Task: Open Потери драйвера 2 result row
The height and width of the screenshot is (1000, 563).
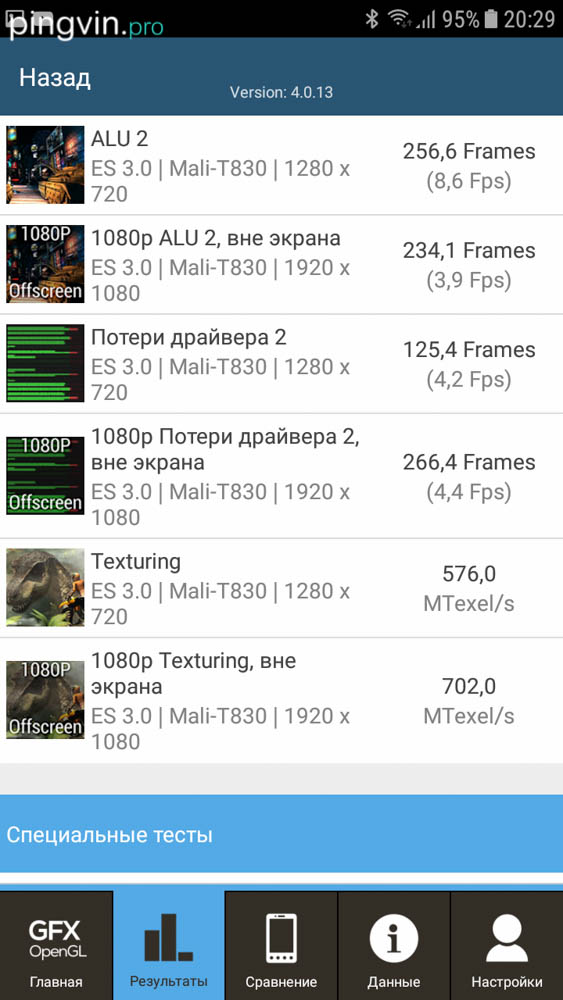Action: pyautogui.click(x=281, y=364)
